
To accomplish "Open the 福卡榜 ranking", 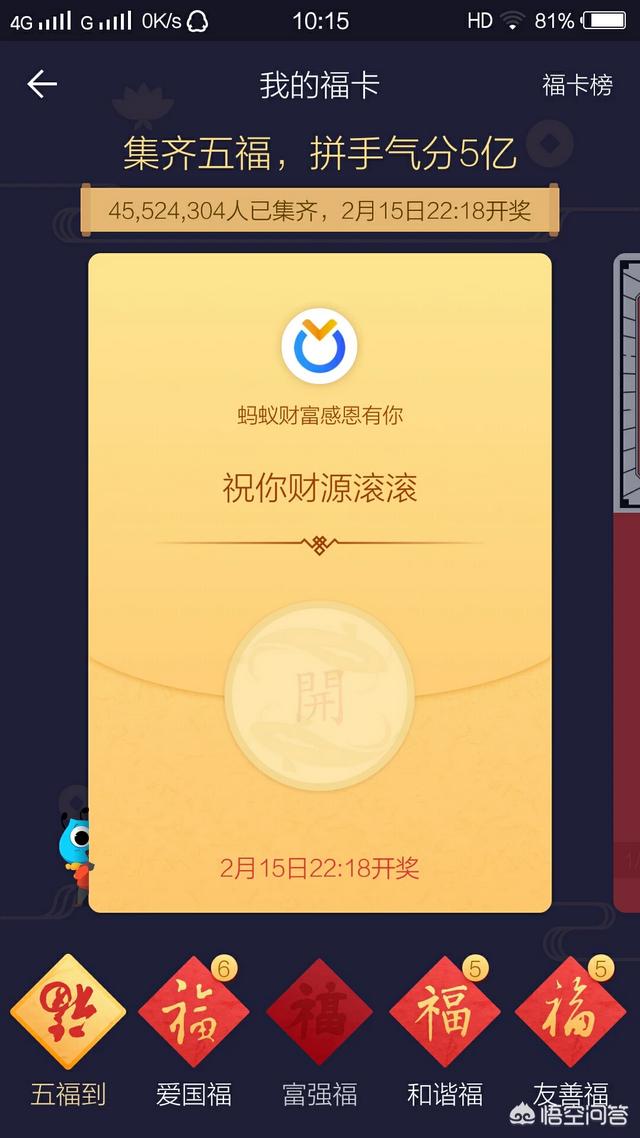I will pyautogui.click(x=577, y=86).
